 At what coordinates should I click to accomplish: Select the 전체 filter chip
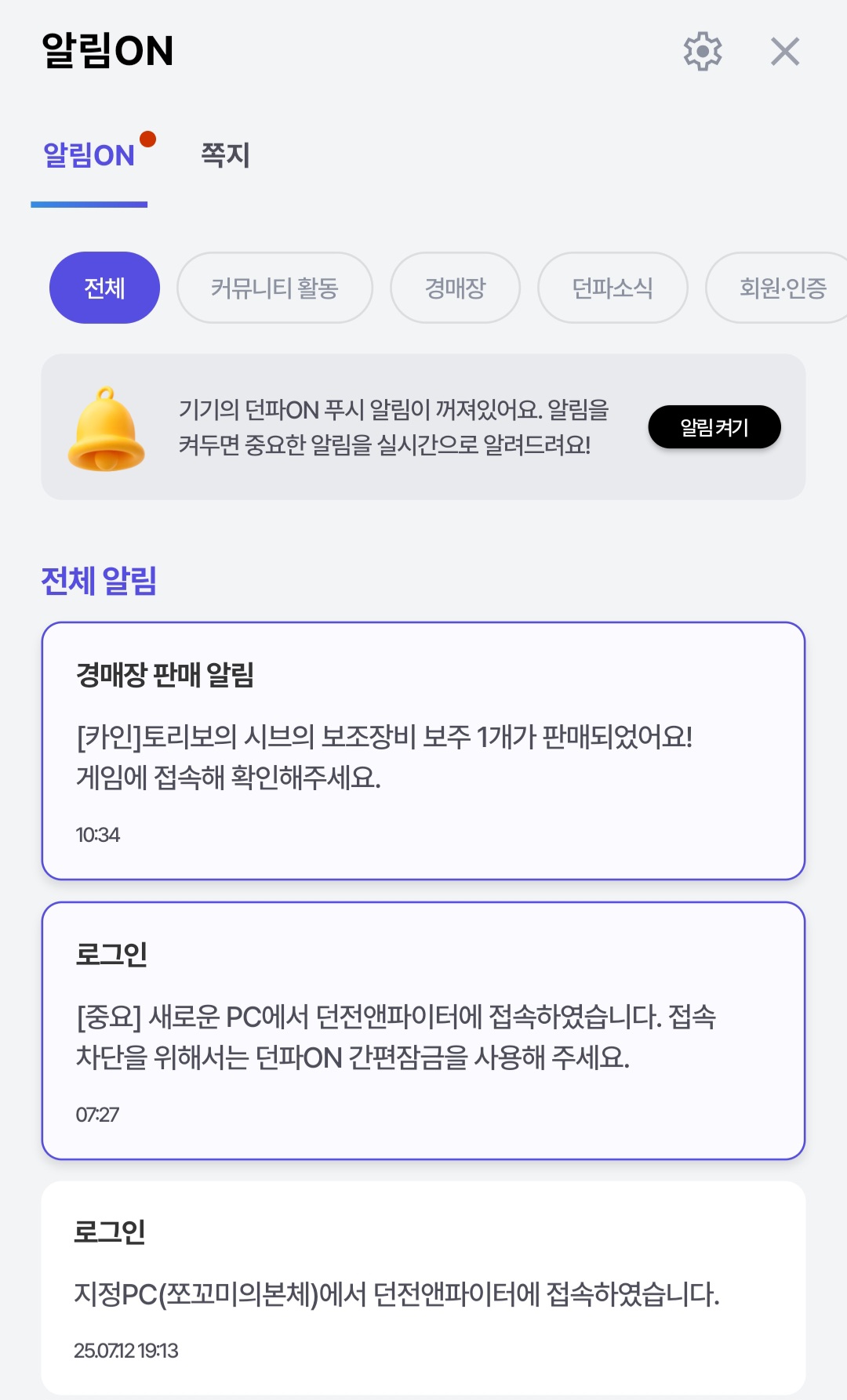click(104, 288)
